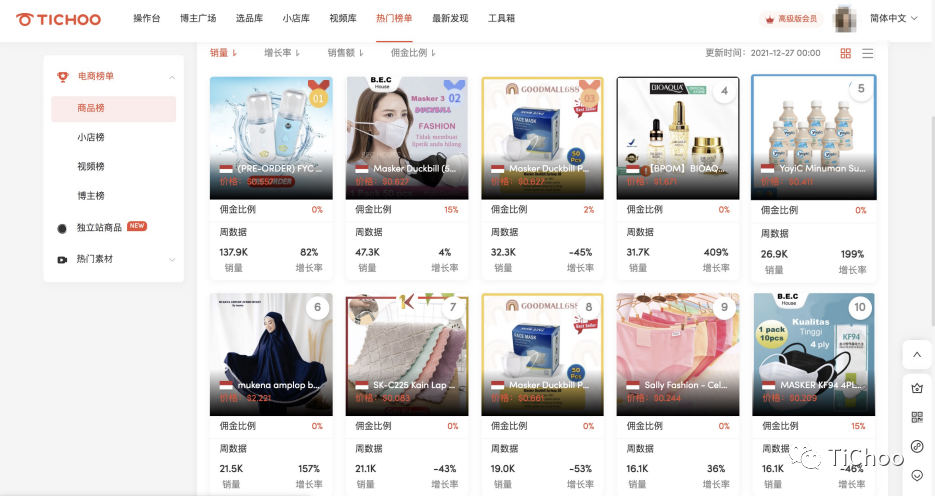Screen dimensions: 935x496
Task: Open 视频库 from the top menu
Action: 343,18
